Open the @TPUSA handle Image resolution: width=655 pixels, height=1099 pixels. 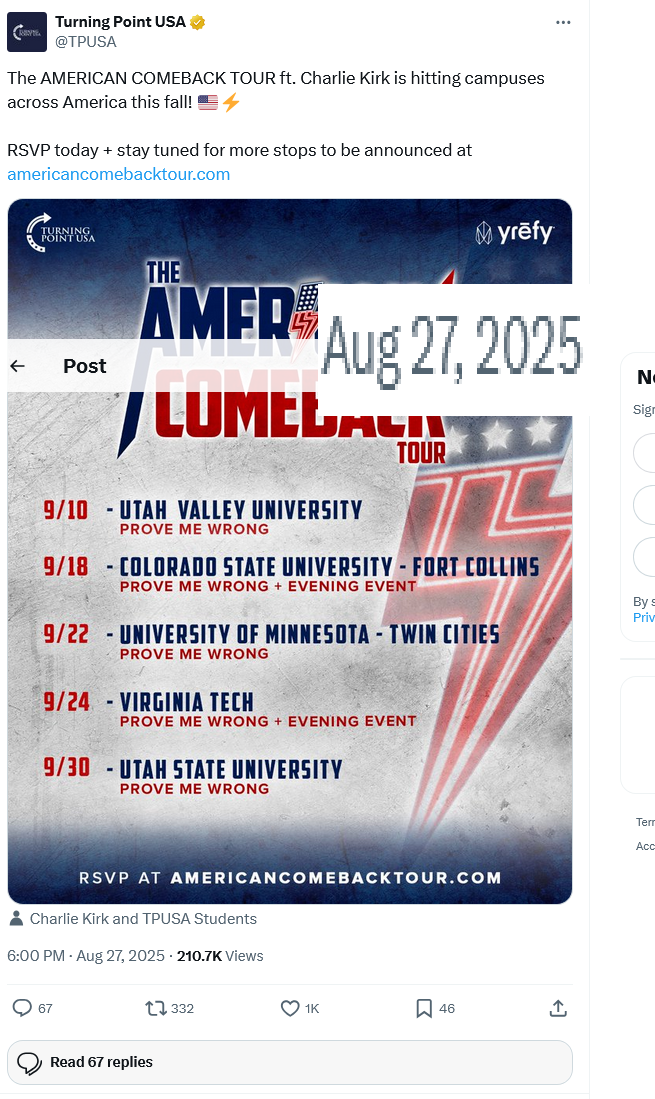pyautogui.click(x=85, y=41)
